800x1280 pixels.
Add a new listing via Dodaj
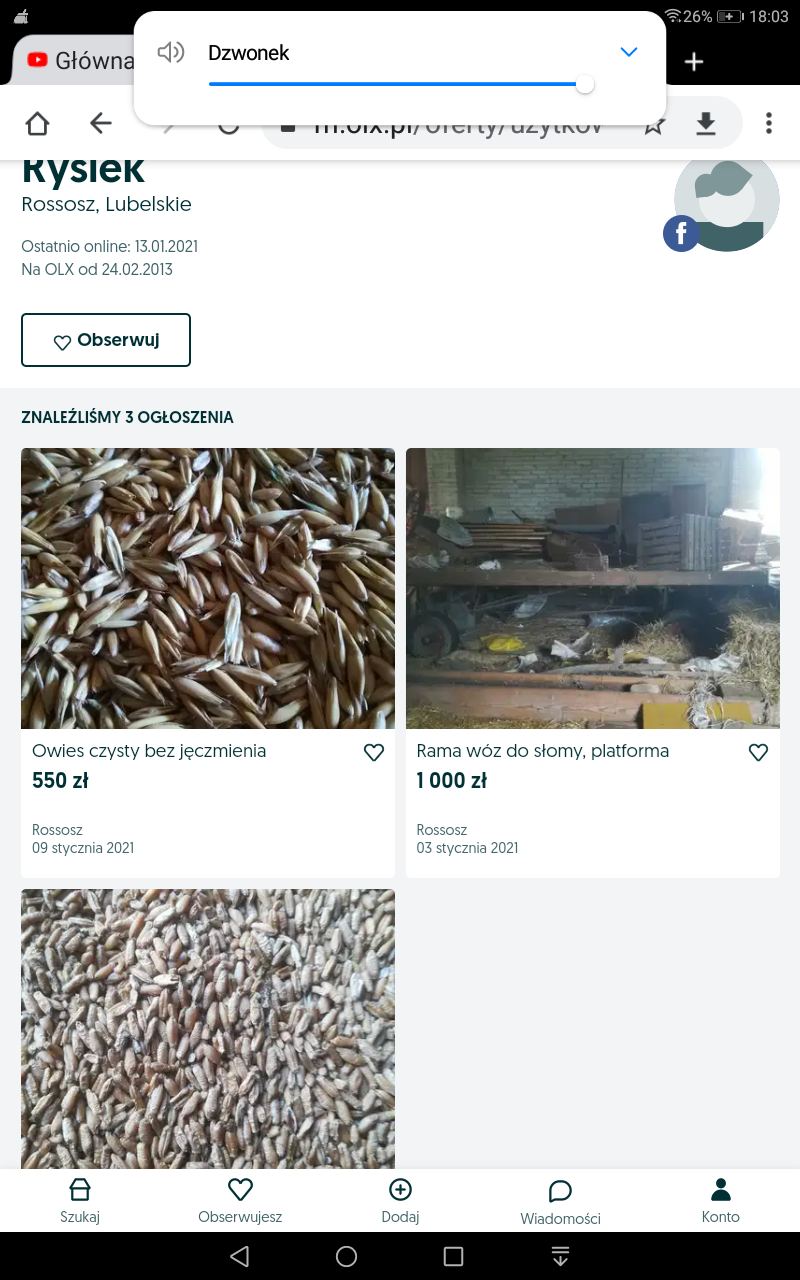click(x=400, y=1200)
